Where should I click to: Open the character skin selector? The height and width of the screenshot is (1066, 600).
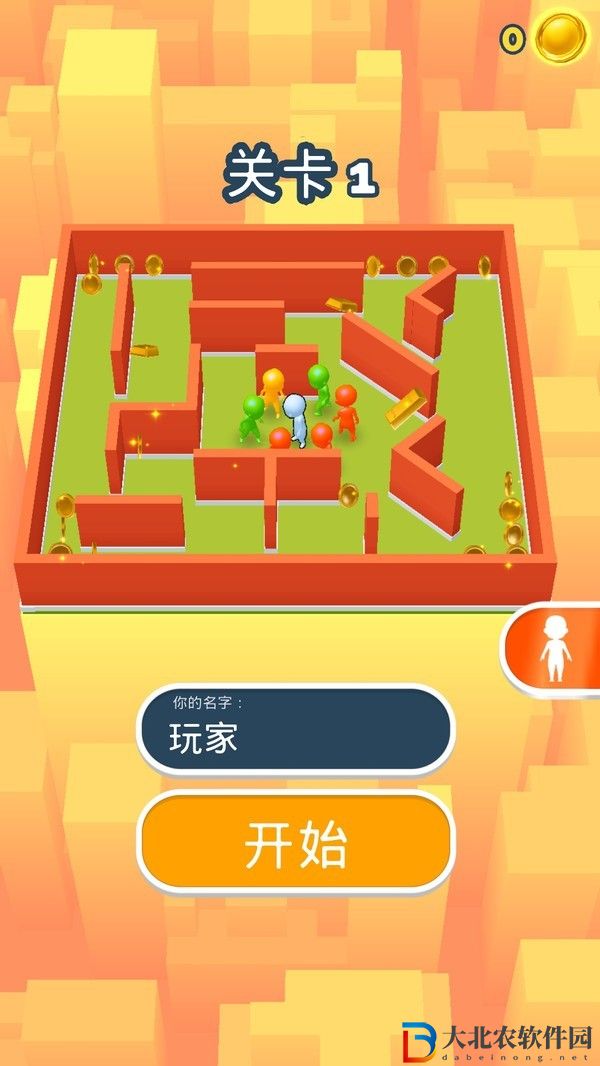(x=553, y=650)
